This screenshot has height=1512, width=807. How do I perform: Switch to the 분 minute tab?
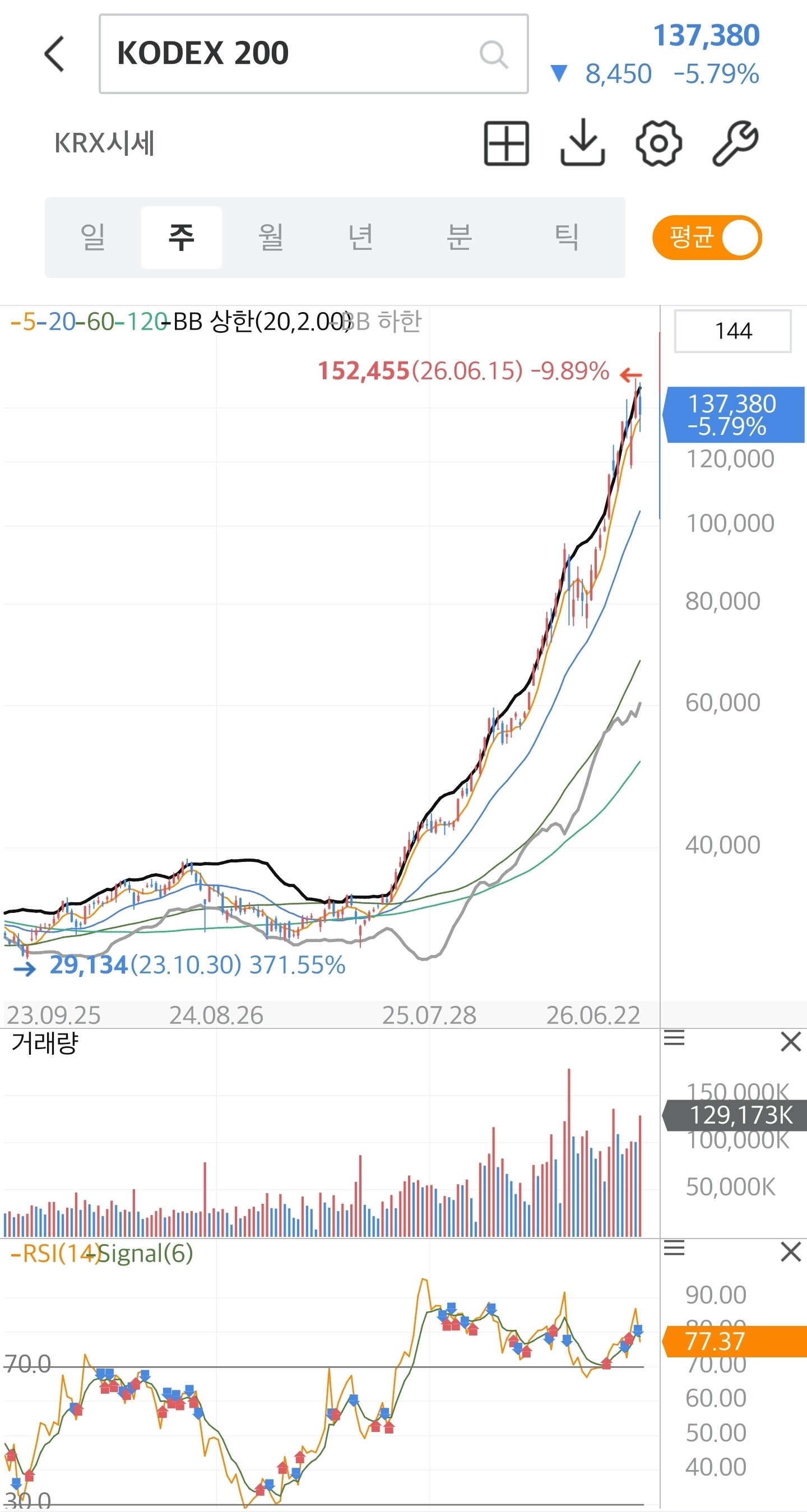point(458,237)
